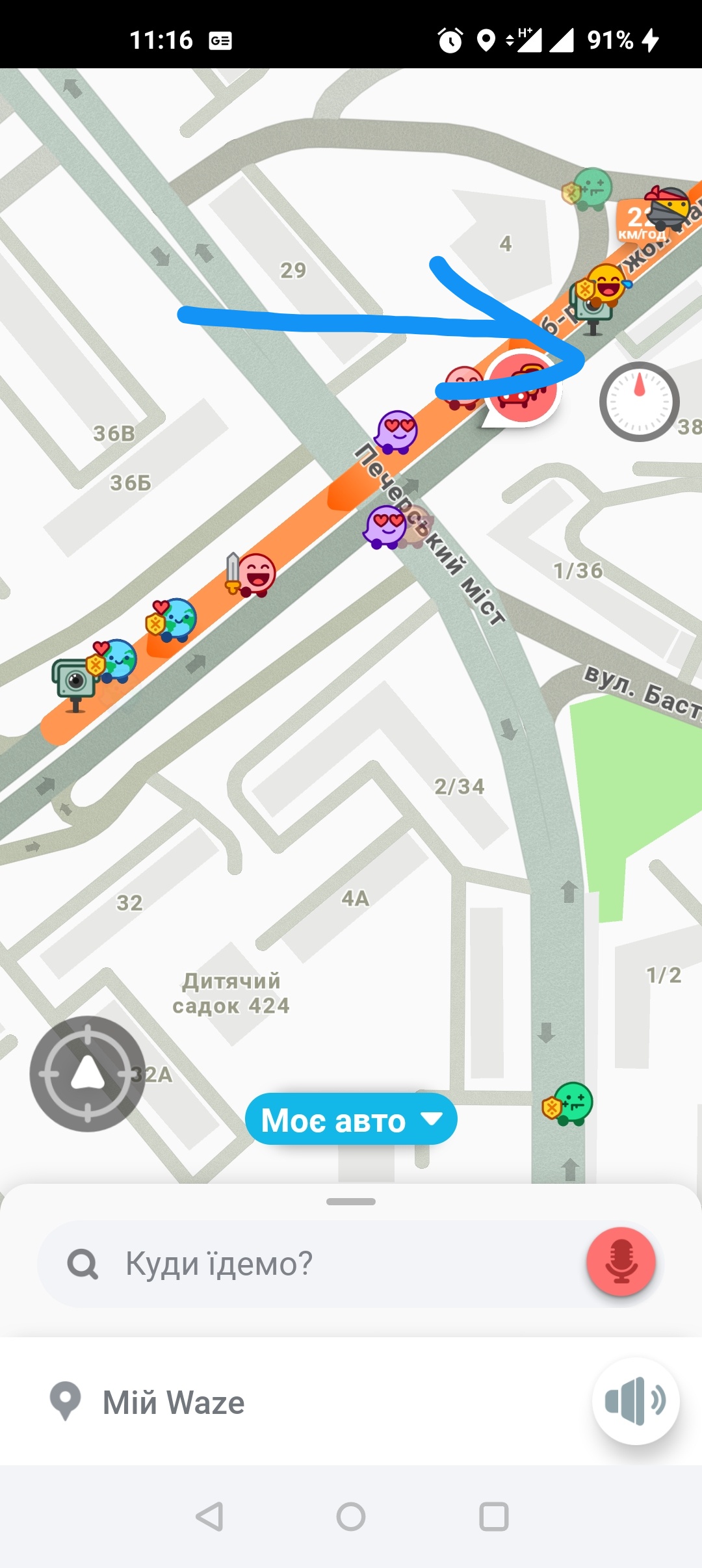This screenshot has width=702, height=1568.
Task: Recenter the map with the compass button
Action: click(x=87, y=1074)
